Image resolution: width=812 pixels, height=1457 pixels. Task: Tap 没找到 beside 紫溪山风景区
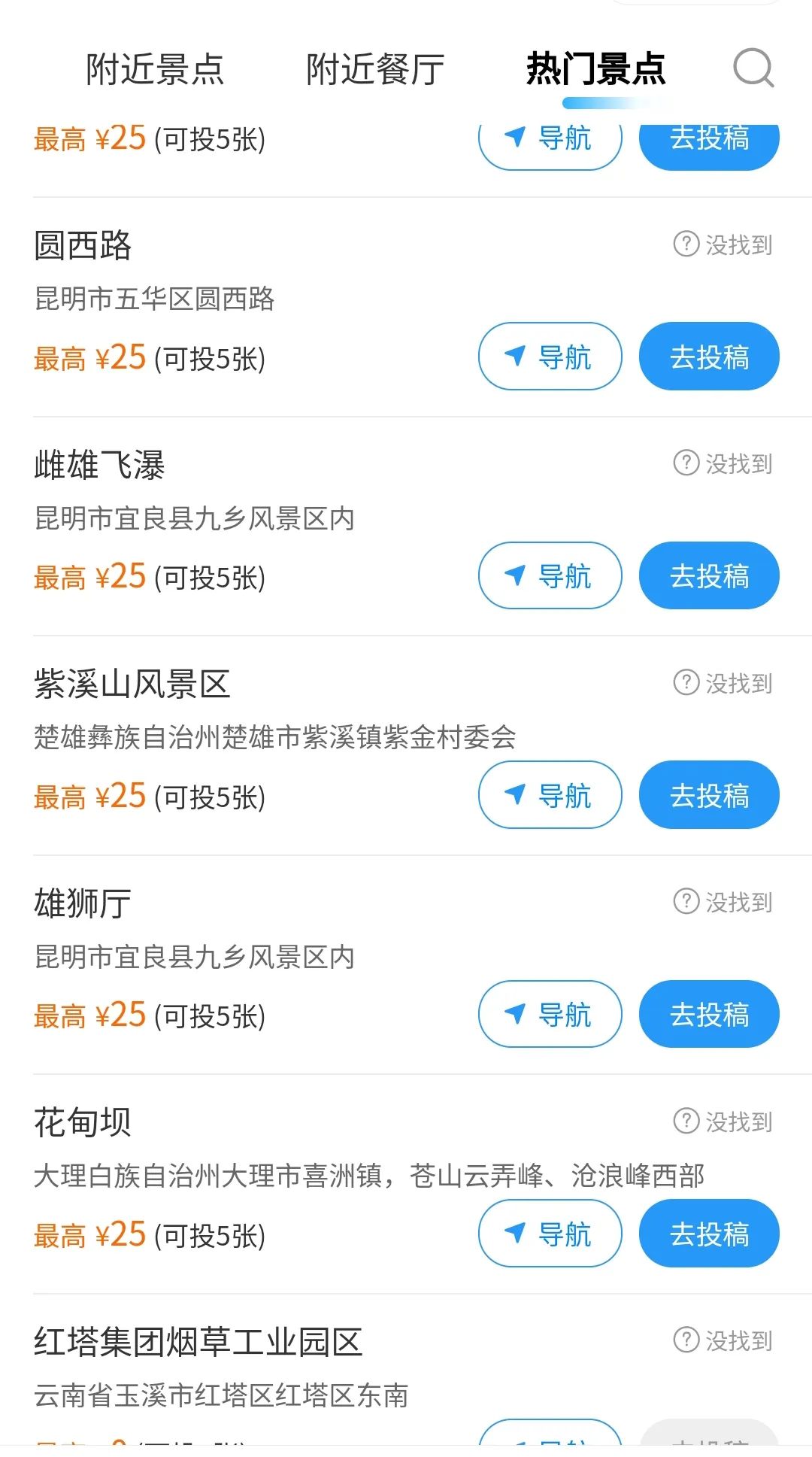tap(723, 683)
